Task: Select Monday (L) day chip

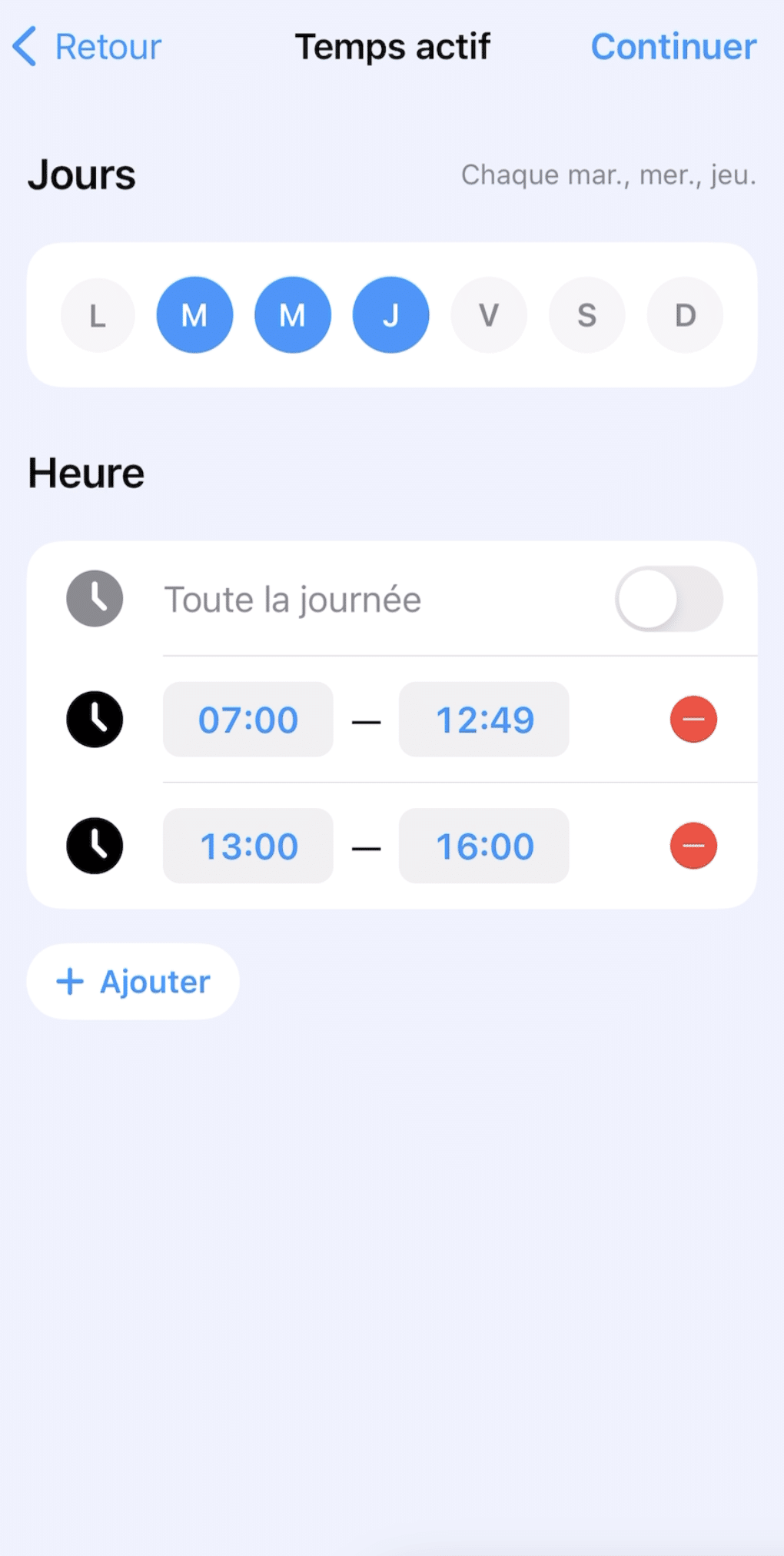Action: point(98,315)
